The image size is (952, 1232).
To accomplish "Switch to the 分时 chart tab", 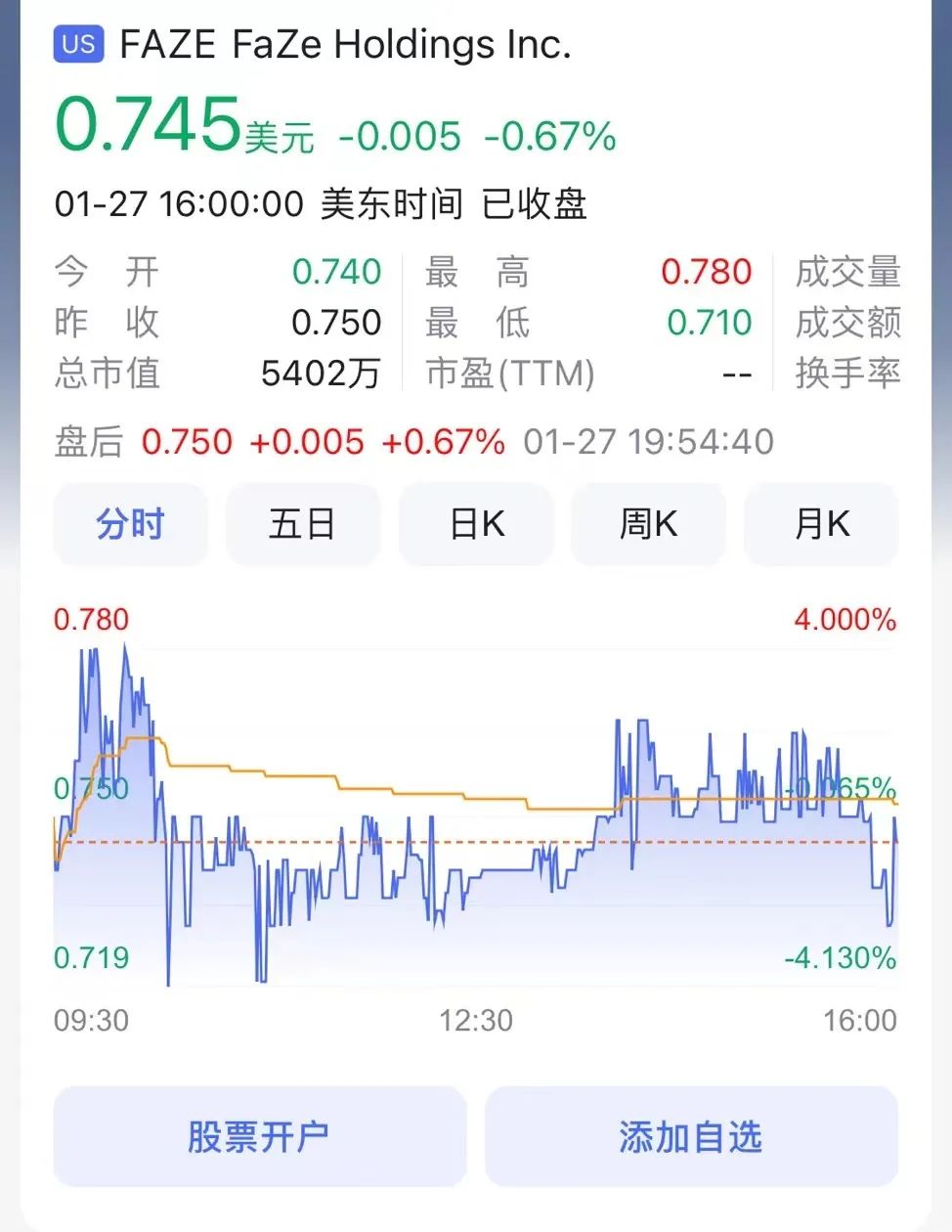I will click(x=130, y=525).
